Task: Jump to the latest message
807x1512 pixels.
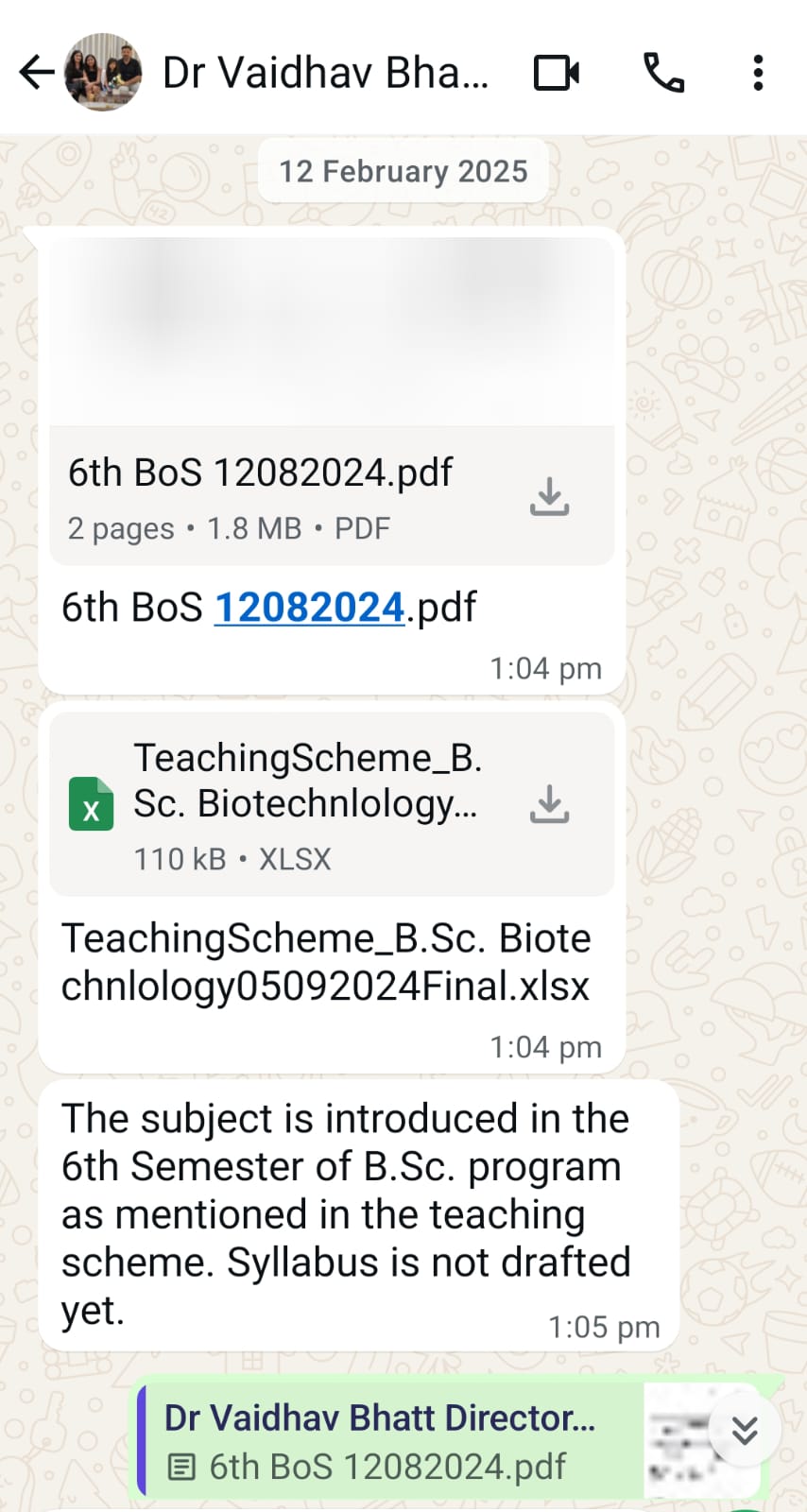Action: (745, 1431)
